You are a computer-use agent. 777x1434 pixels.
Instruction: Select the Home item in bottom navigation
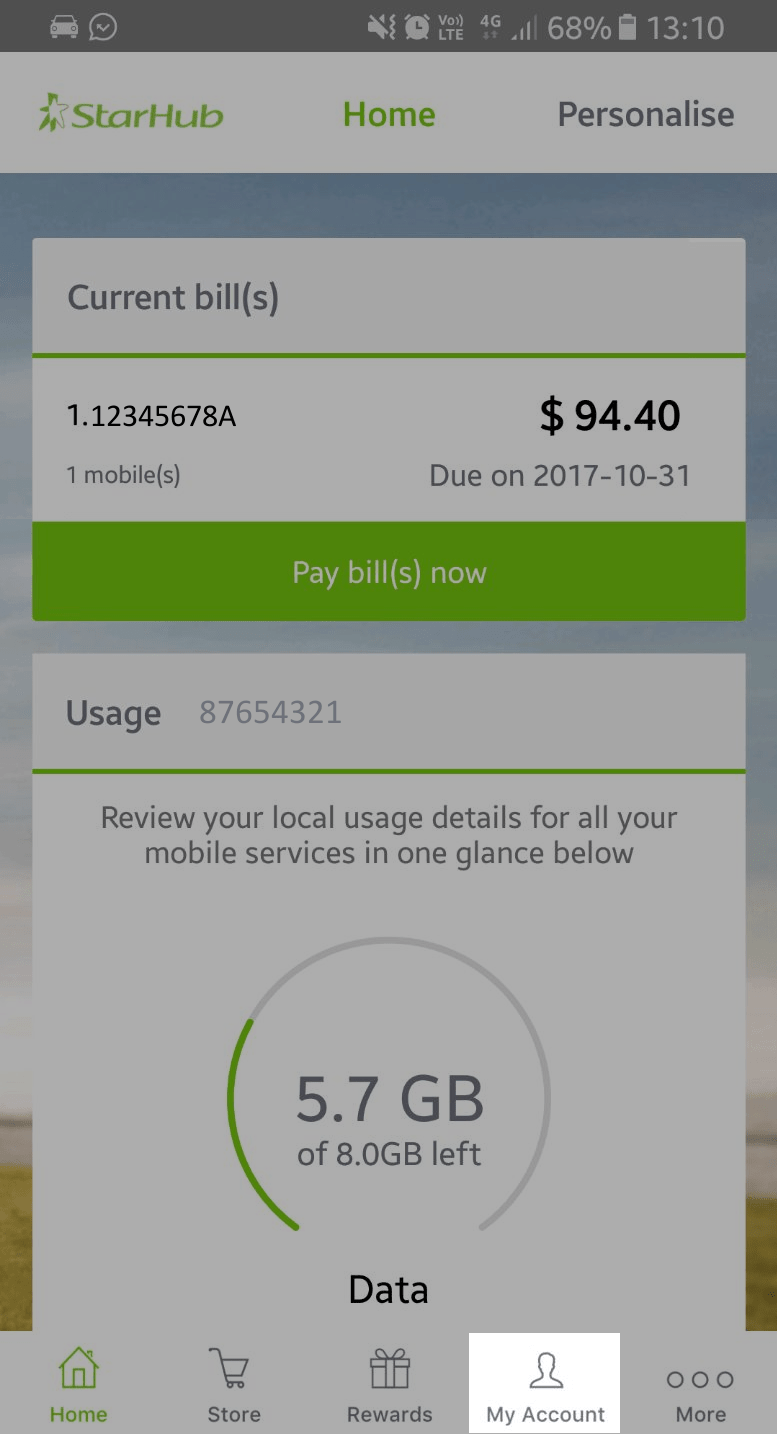click(x=78, y=1385)
